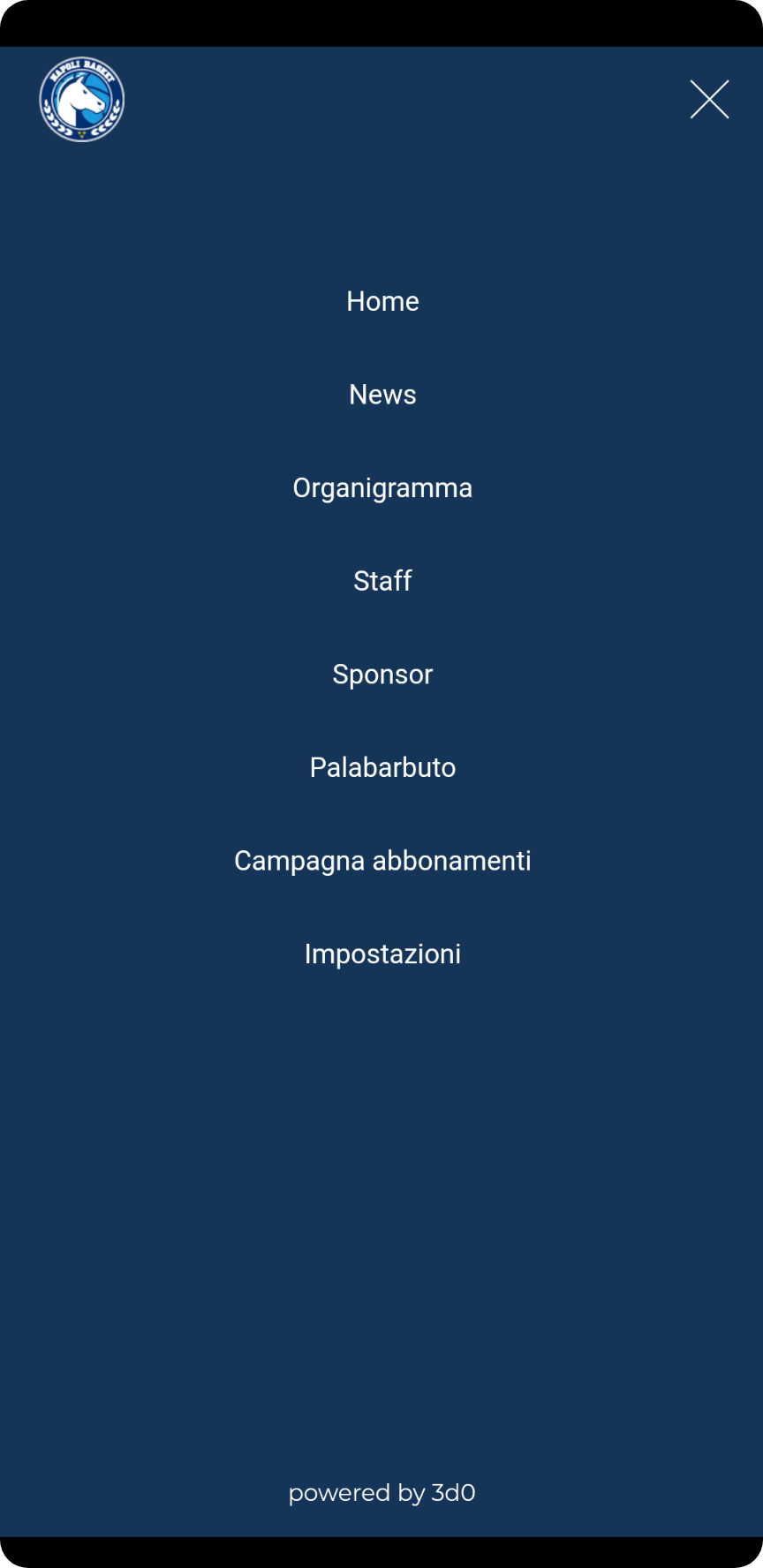Close the navigation menu
Image resolution: width=763 pixels, height=1568 pixels.
coord(709,99)
